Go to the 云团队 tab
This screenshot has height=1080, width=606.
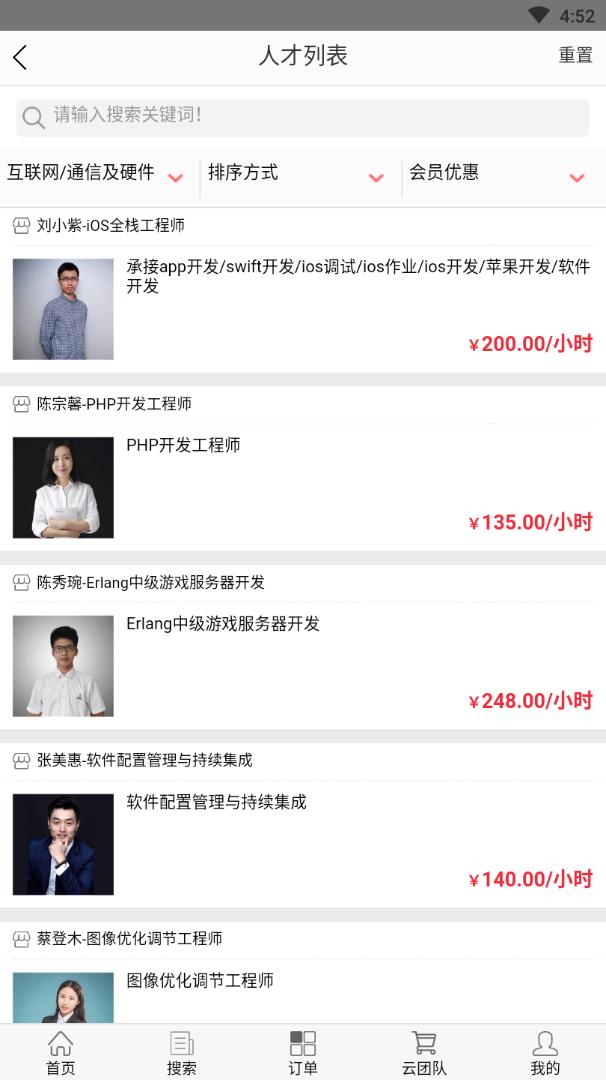coord(424,1053)
